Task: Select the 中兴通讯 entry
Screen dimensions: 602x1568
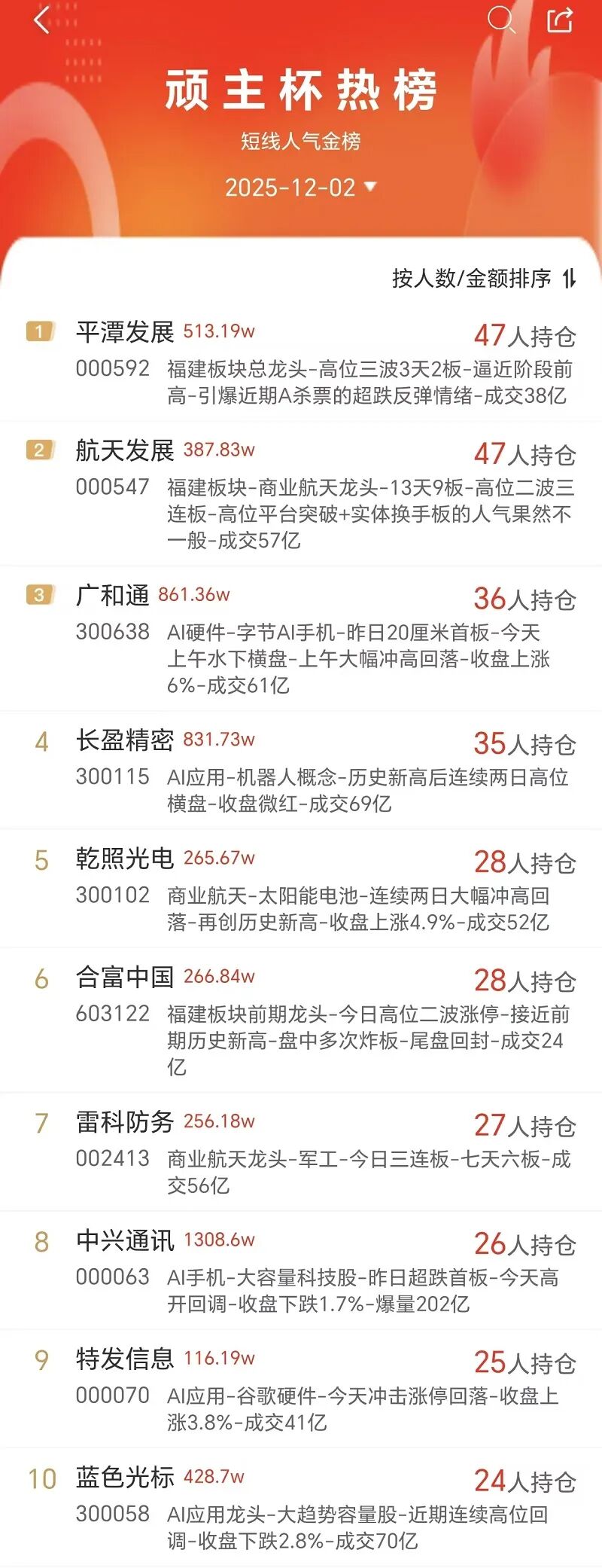Action: [x=301, y=1271]
